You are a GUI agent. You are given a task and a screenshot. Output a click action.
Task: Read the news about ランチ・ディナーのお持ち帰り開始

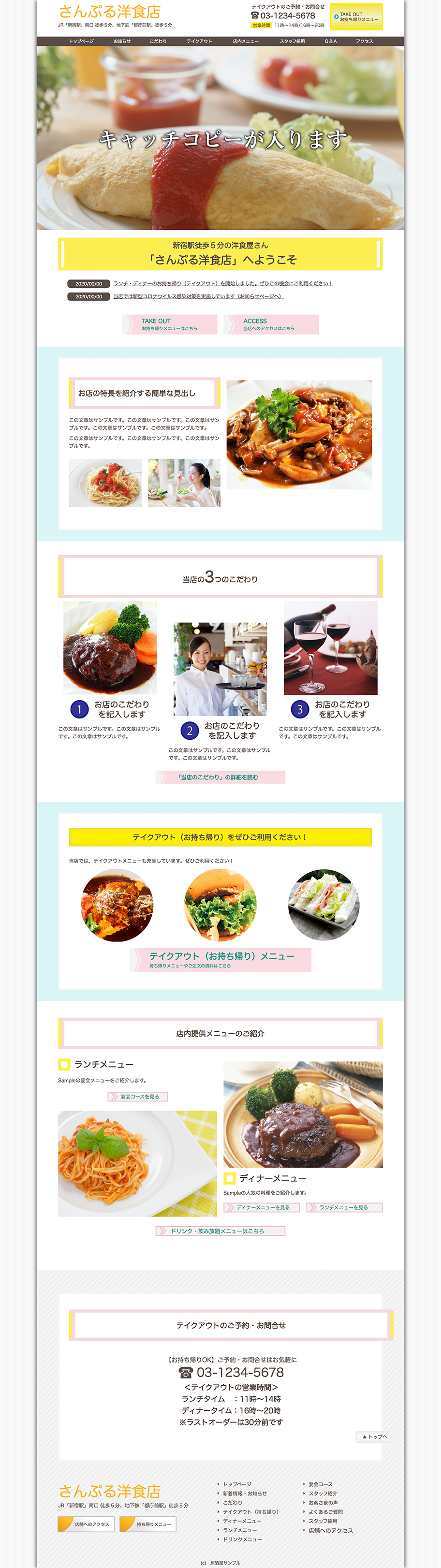222,284
